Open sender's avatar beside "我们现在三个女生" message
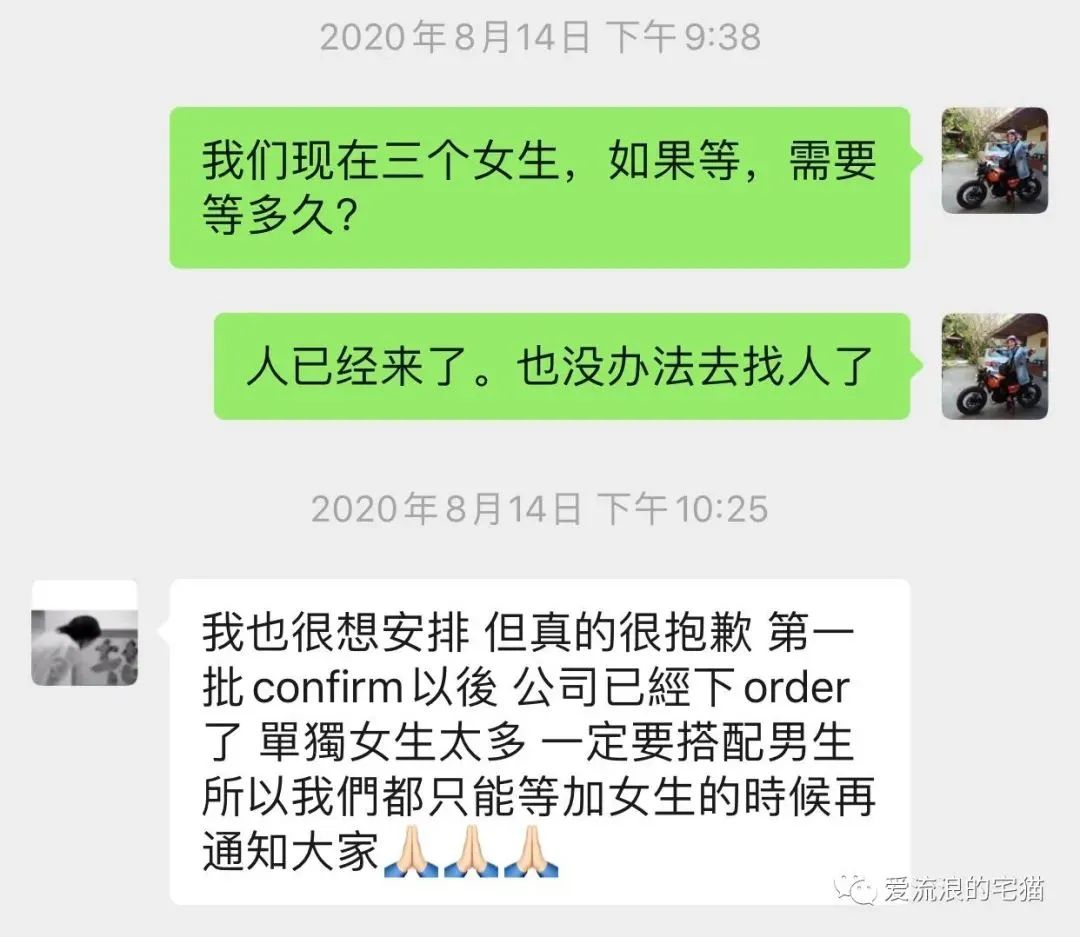1080x937 pixels. coord(994,160)
